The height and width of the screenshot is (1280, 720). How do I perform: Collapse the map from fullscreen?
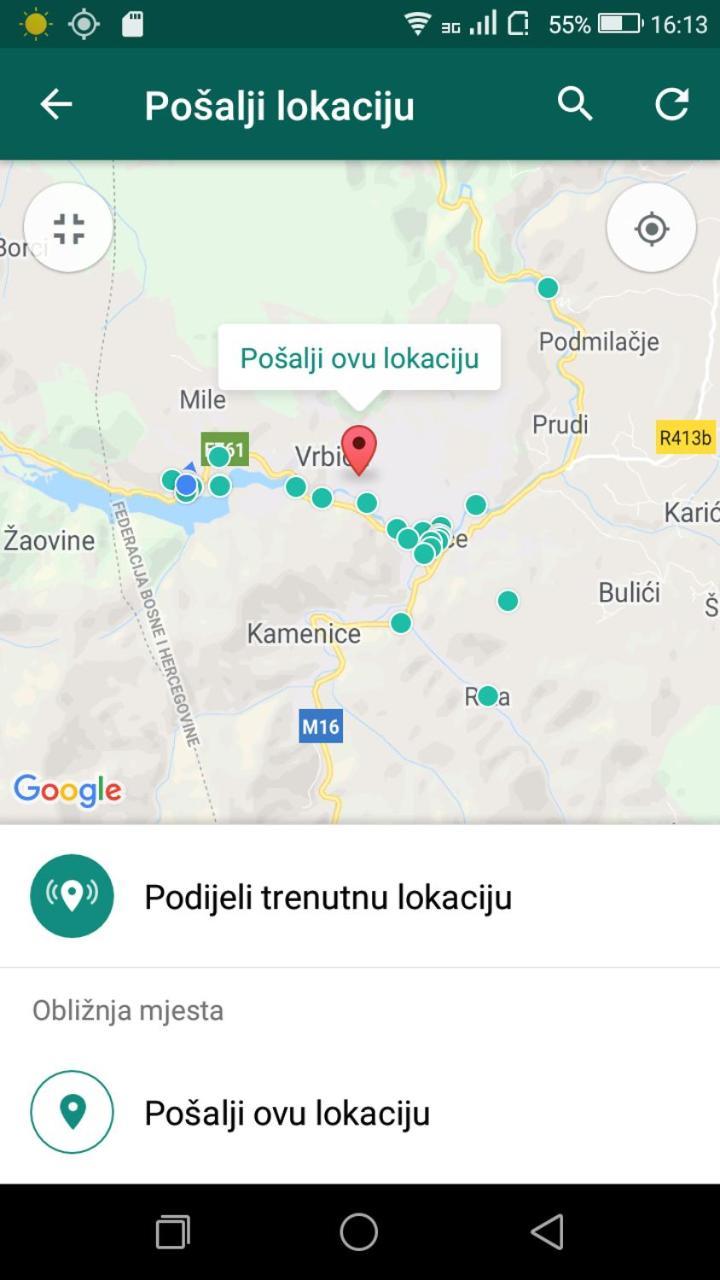point(68,228)
